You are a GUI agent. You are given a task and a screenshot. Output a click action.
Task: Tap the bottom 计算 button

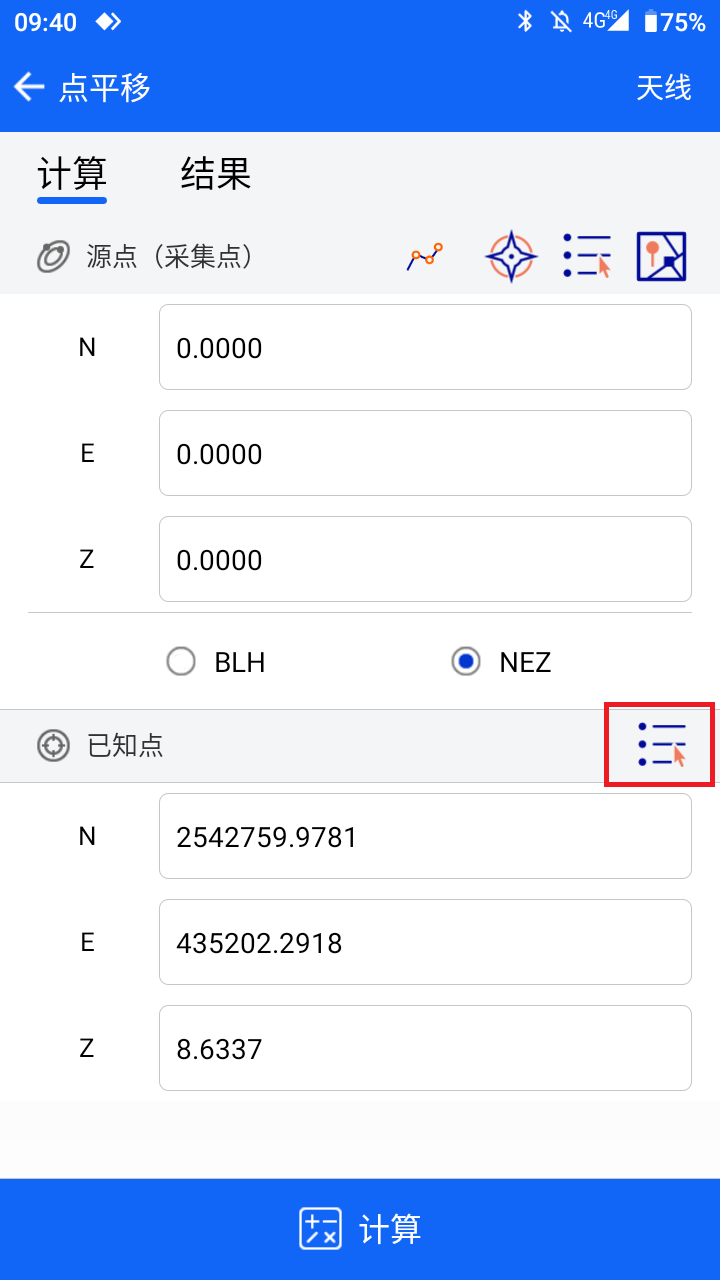pos(360,1229)
